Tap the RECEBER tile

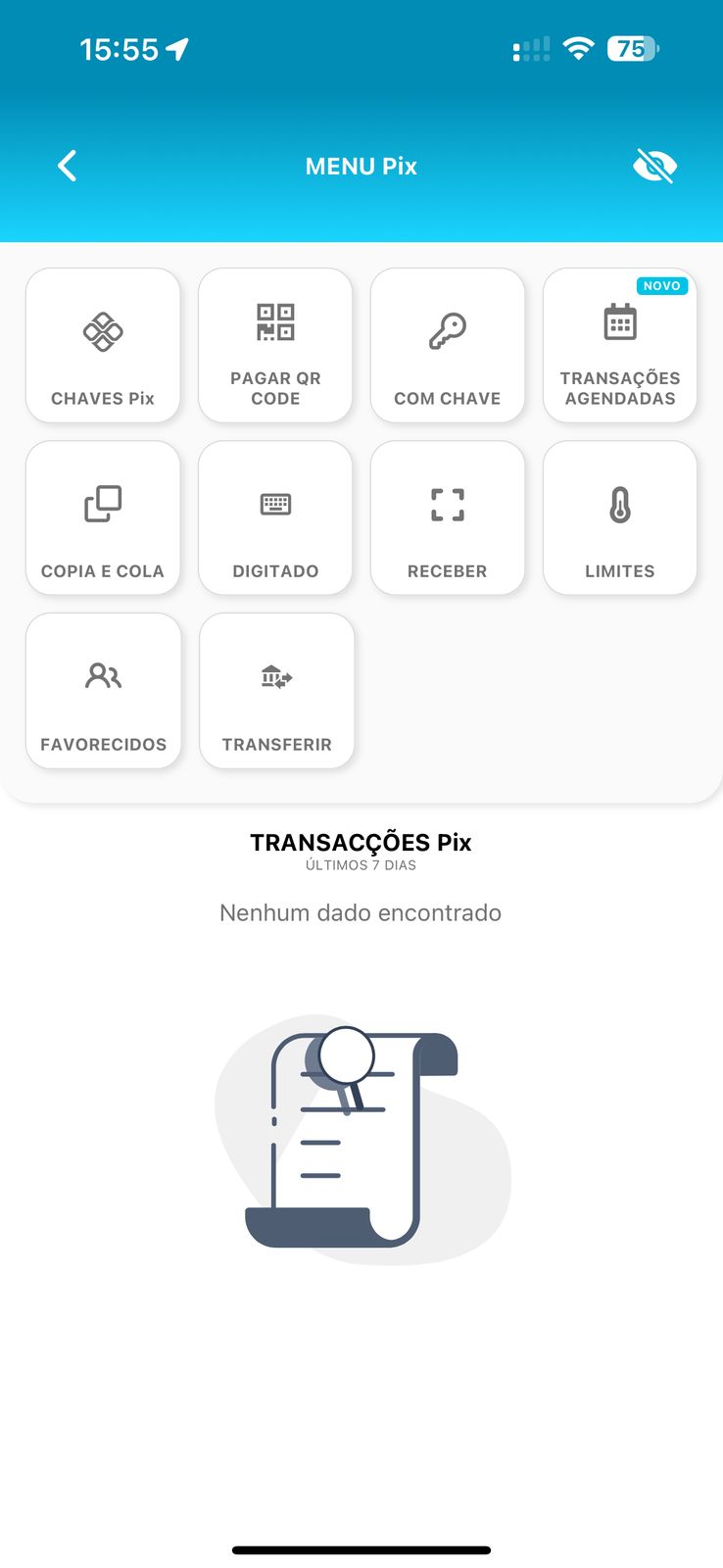tap(448, 517)
